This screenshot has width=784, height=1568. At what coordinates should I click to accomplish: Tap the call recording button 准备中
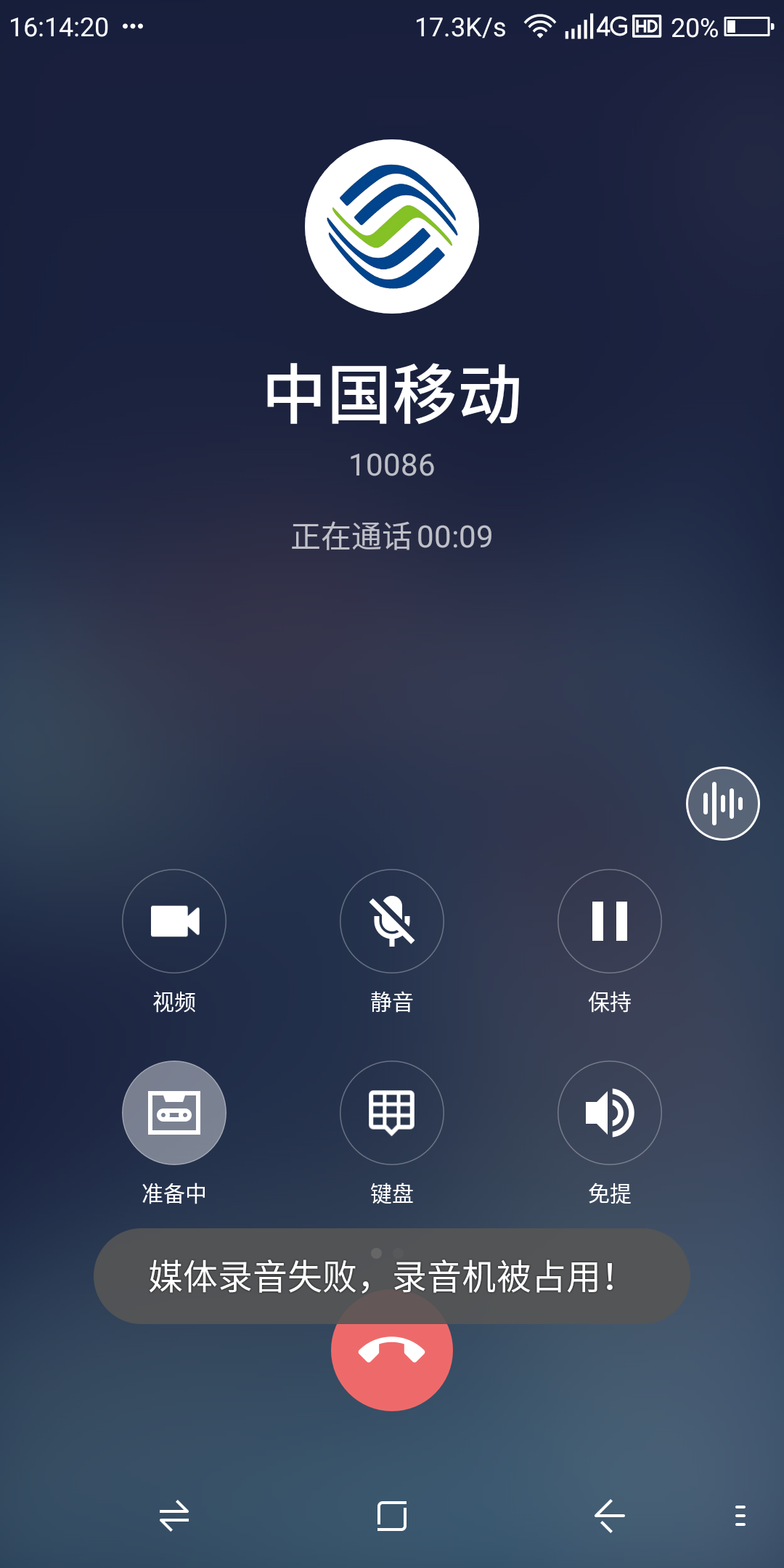pyautogui.click(x=174, y=1112)
